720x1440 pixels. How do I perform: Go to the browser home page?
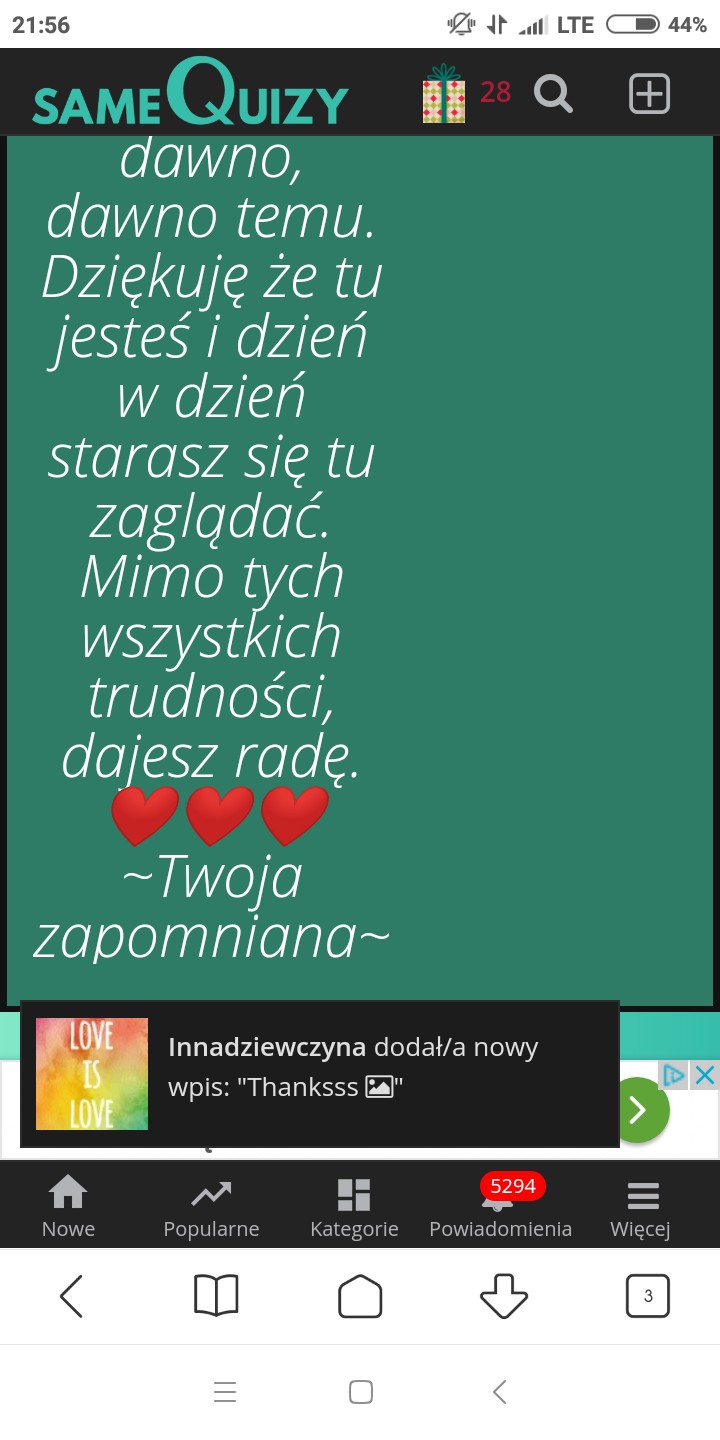click(x=360, y=1296)
